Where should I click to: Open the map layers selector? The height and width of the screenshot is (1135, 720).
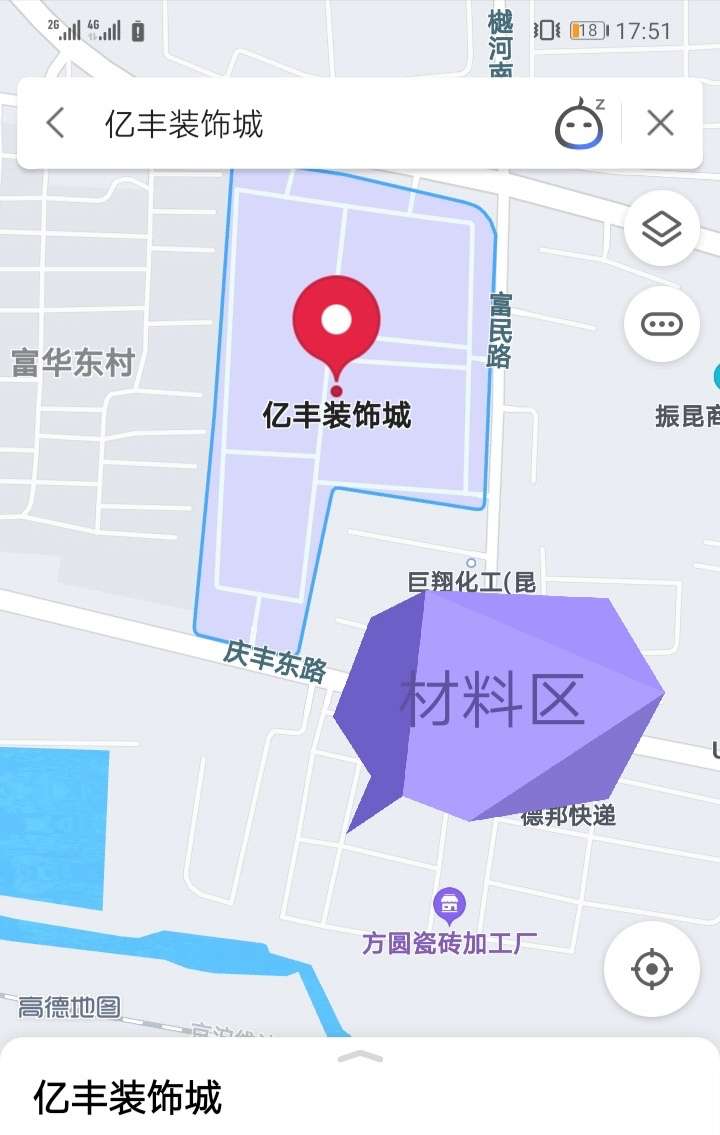click(661, 229)
